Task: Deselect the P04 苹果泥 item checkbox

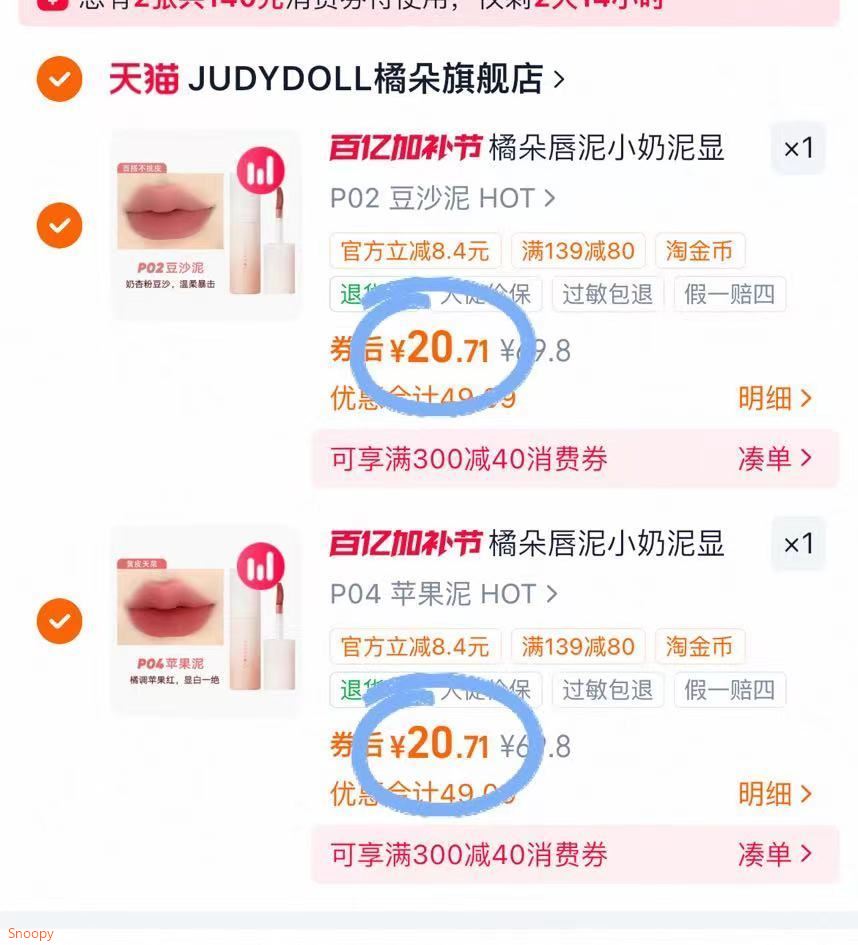Action: tap(59, 621)
